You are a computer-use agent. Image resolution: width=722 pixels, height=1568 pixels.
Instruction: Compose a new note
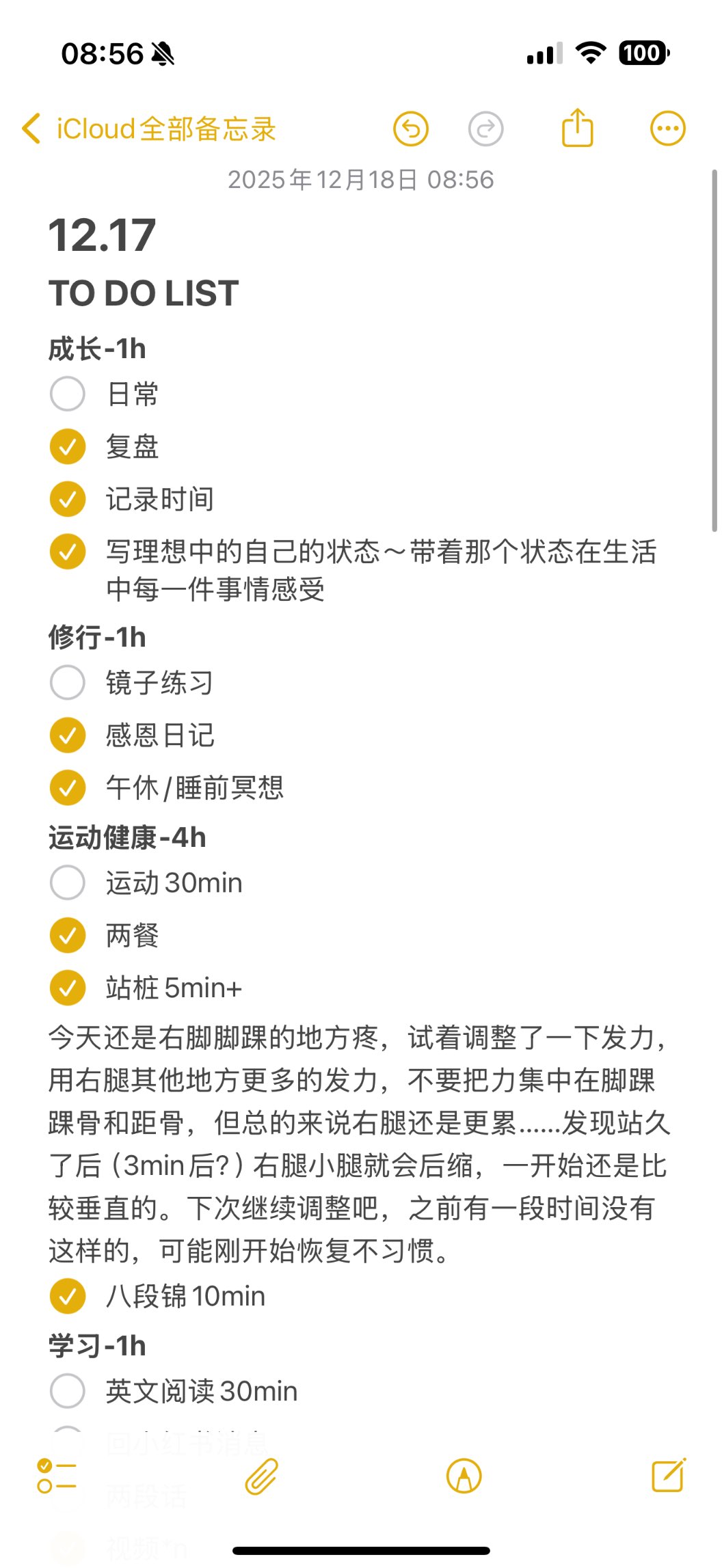click(668, 1476)
